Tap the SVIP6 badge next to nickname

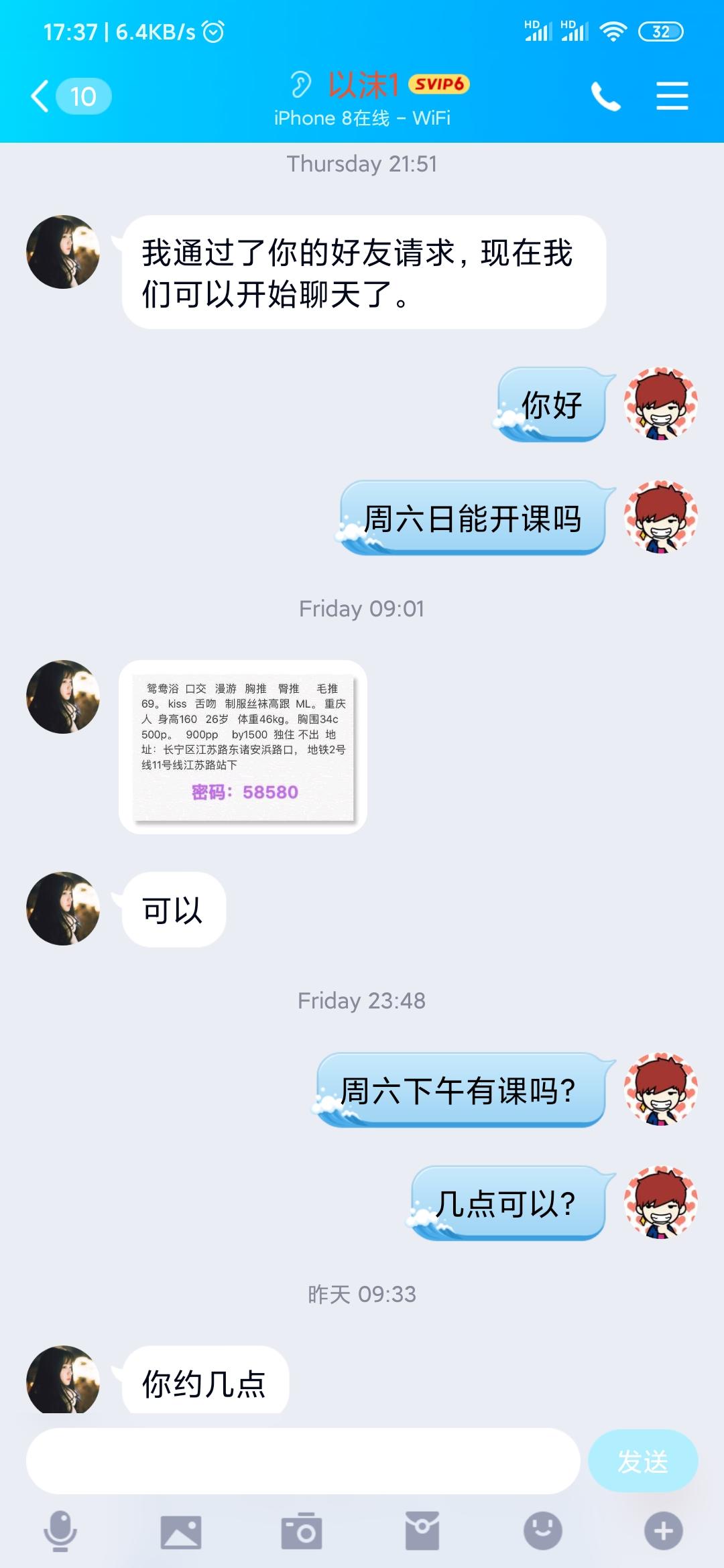(439, 86)
